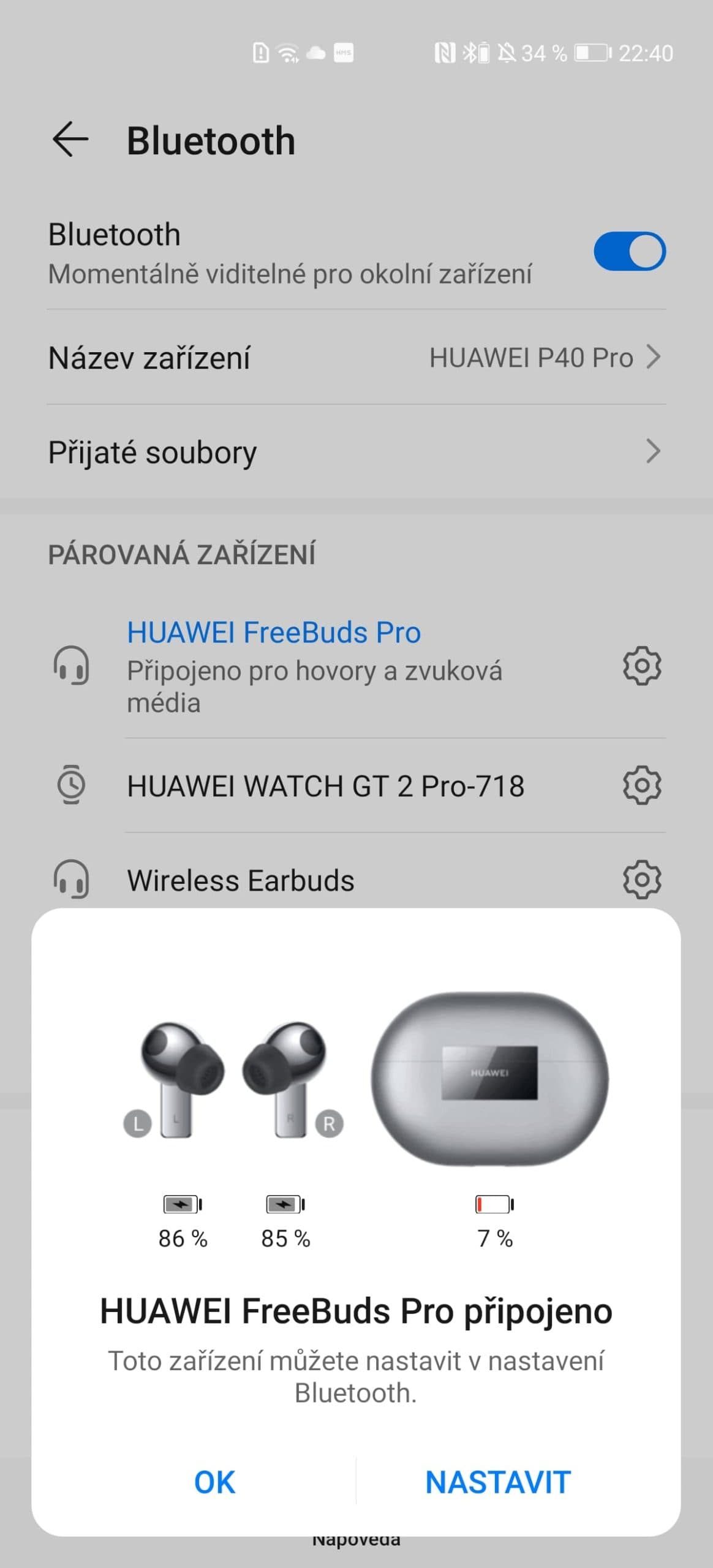This screenshot has width=713, height=1568.
Task: Select the HUAWEI WATCH GT 2 Pro-718 entry
Action: coord(326,786)
